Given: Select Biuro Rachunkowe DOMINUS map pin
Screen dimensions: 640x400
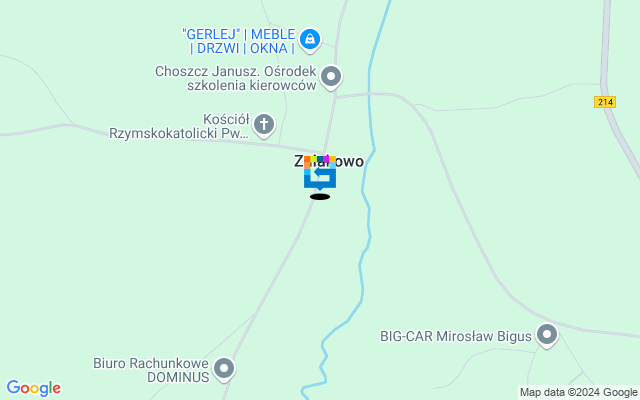Looking at the screenshot, I should (225, 369).
